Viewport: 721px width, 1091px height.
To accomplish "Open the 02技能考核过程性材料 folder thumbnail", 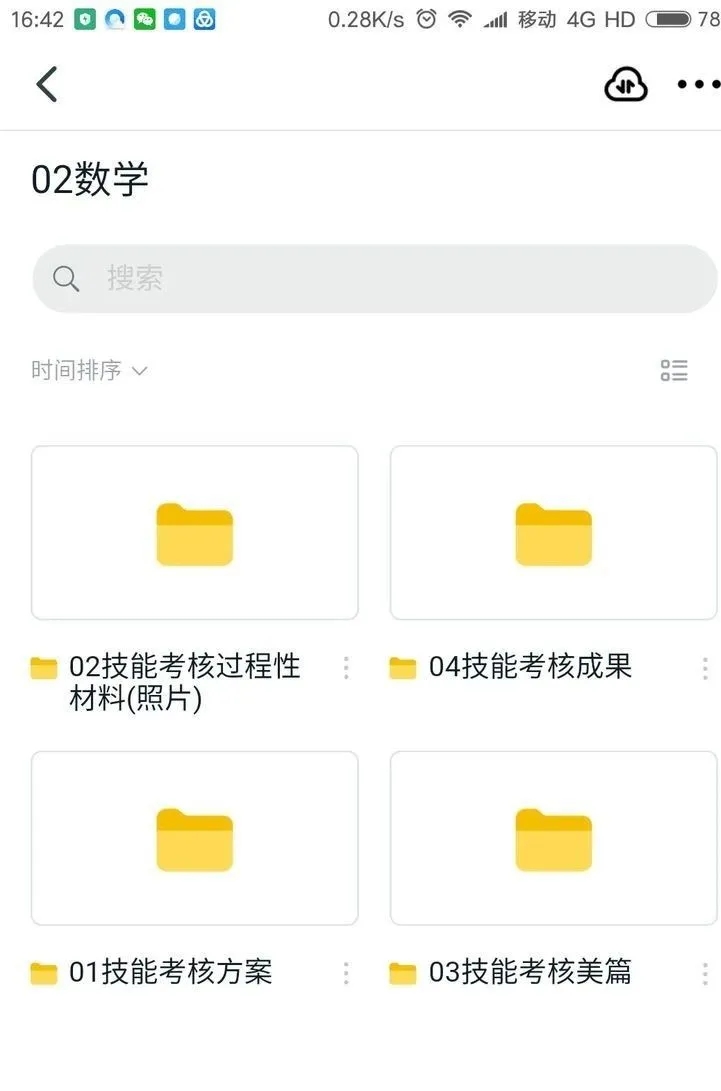I will pos(194,532).
